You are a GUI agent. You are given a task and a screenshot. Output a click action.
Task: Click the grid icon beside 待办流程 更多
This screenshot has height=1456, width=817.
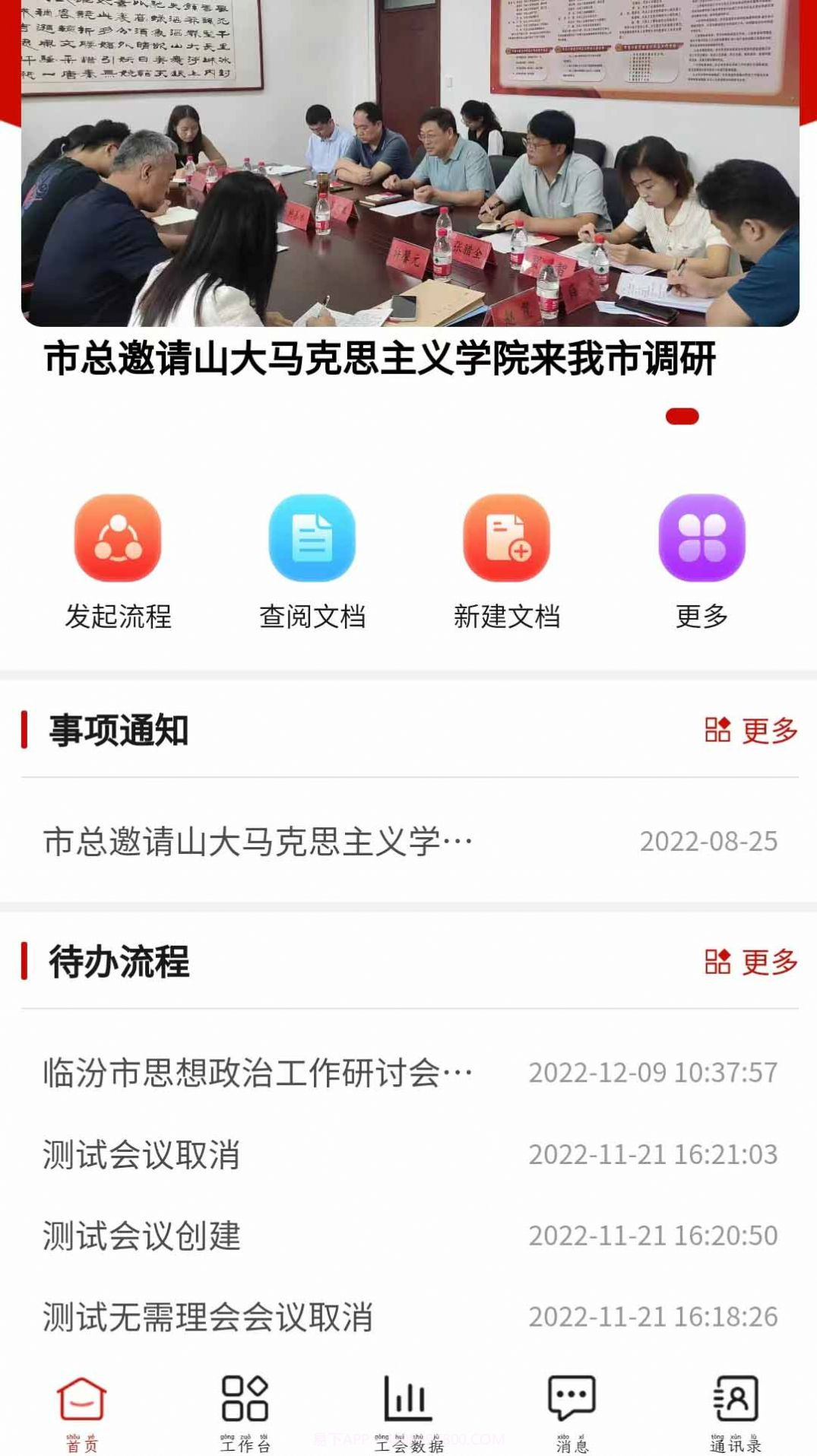(717, 961)
